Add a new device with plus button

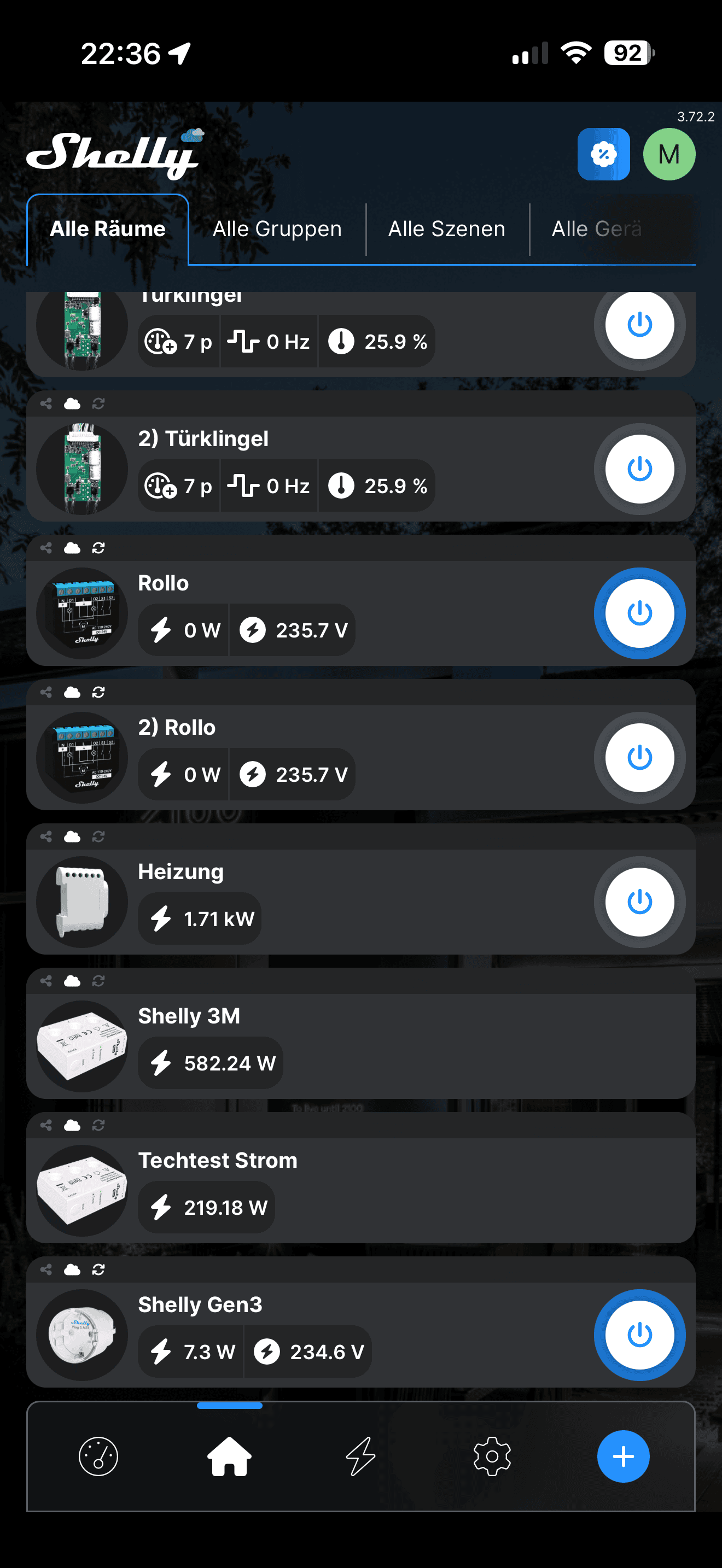623,1456
